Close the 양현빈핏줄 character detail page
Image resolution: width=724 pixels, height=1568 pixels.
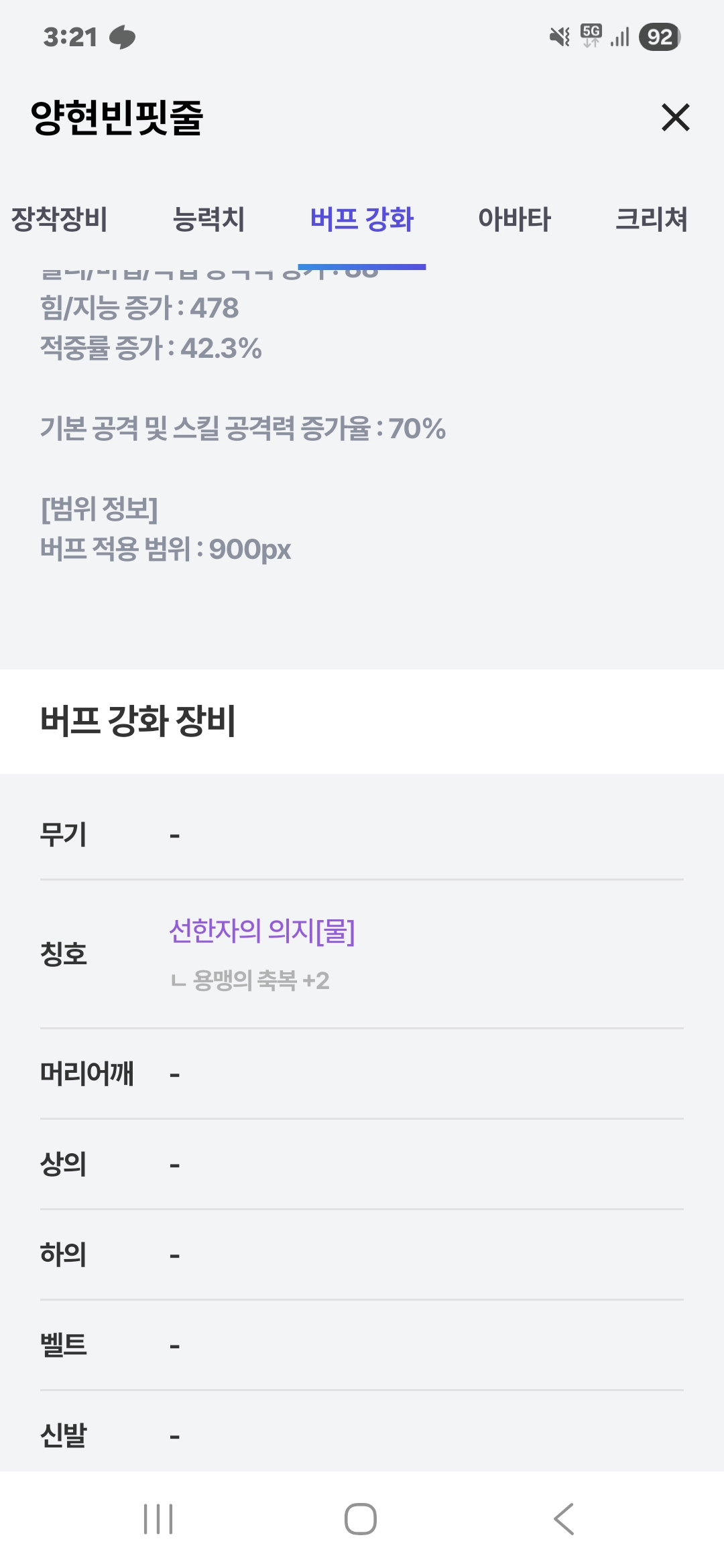pyautogui.click(x=675, y=118)
